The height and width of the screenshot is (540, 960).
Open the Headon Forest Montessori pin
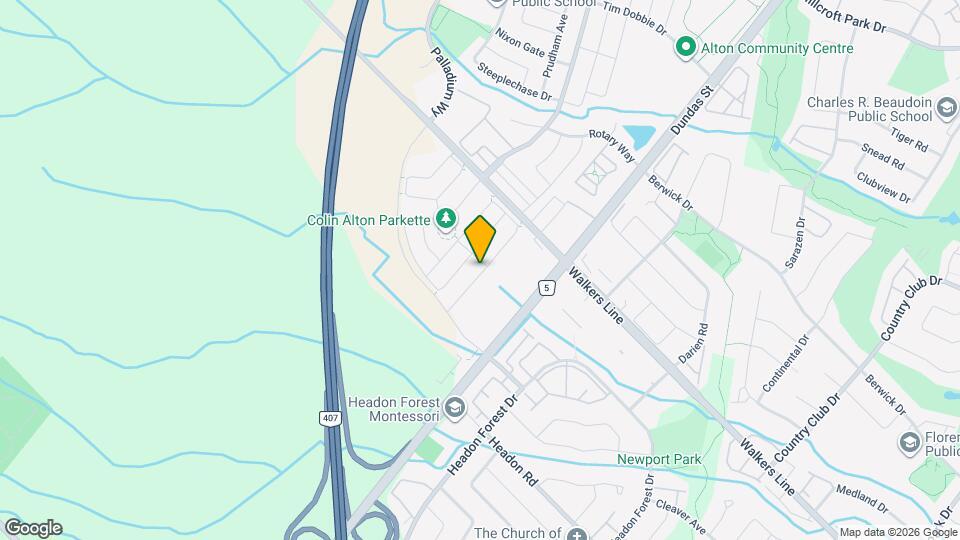(455, 408)
